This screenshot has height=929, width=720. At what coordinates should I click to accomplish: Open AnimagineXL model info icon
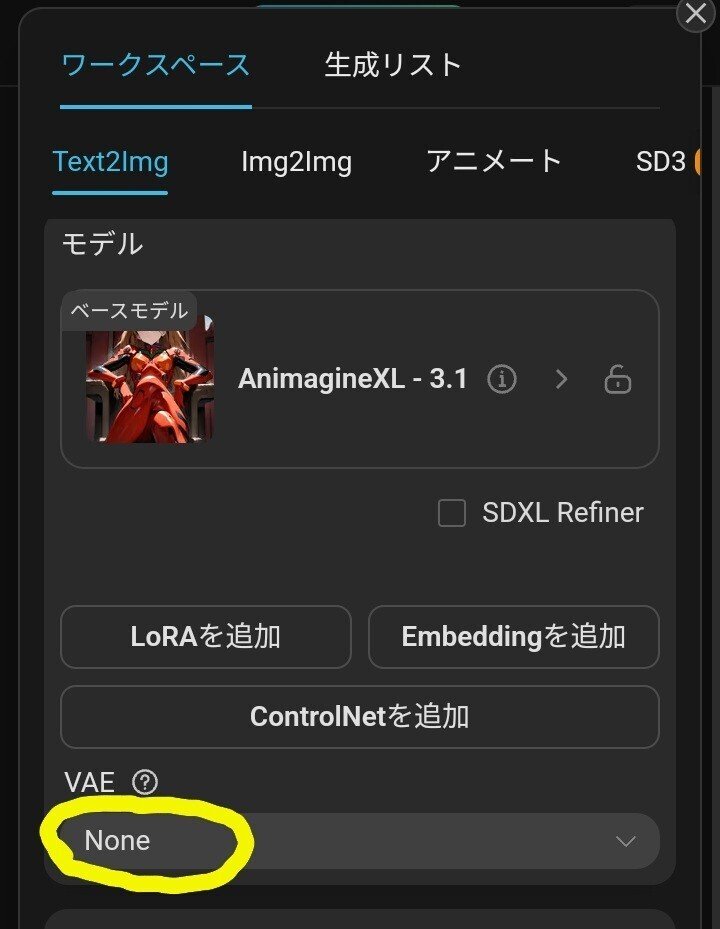click(x=502, y=380)
